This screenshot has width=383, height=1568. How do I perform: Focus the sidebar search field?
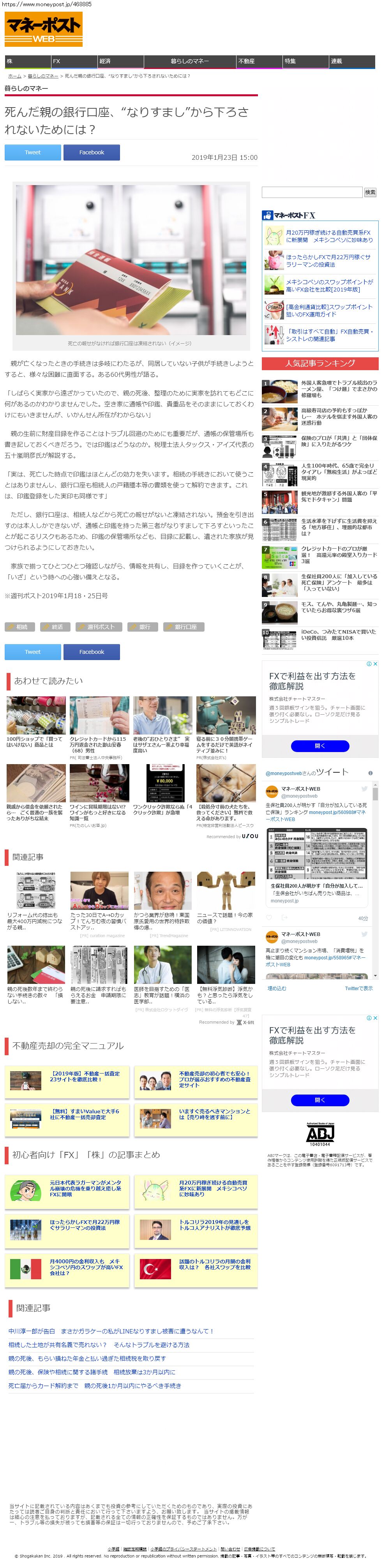coord(312,192)
